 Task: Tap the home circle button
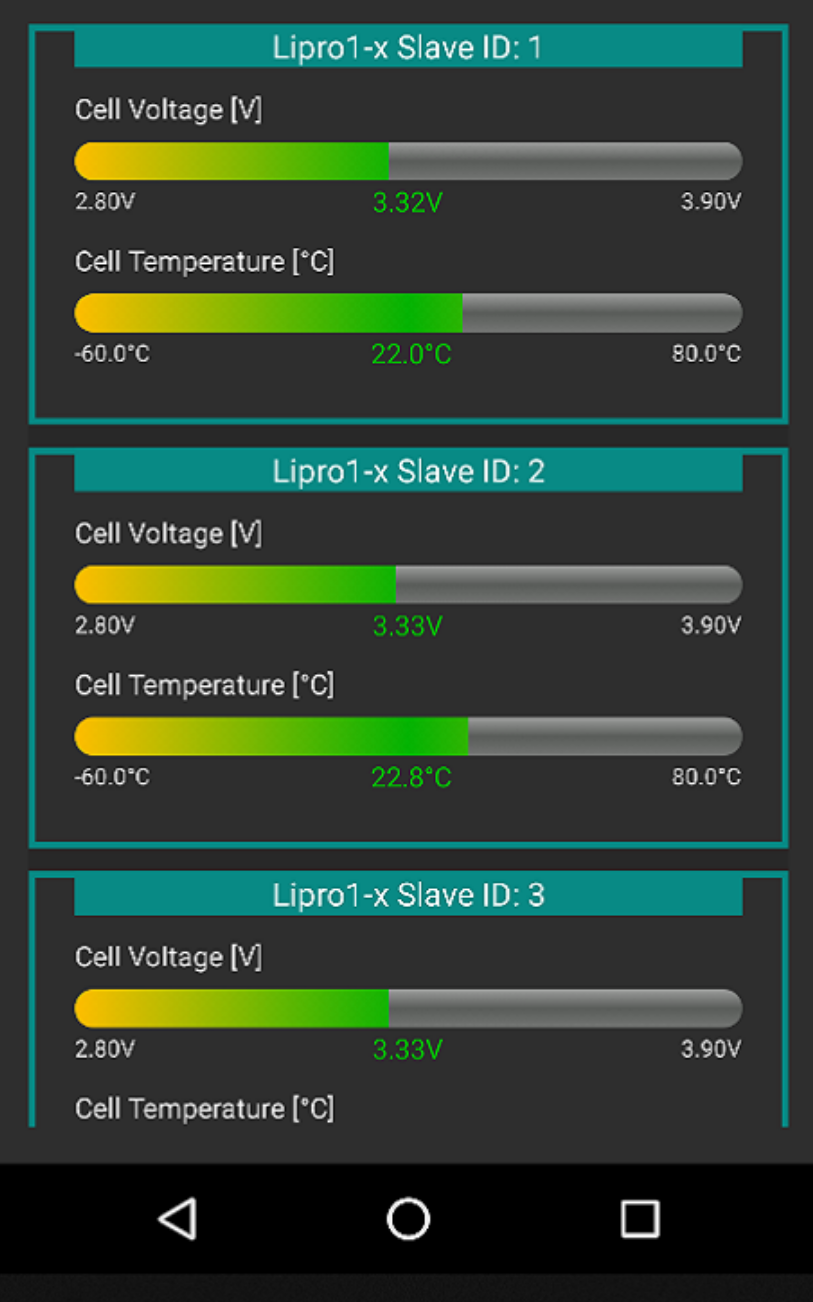(x=408, y=1219)
